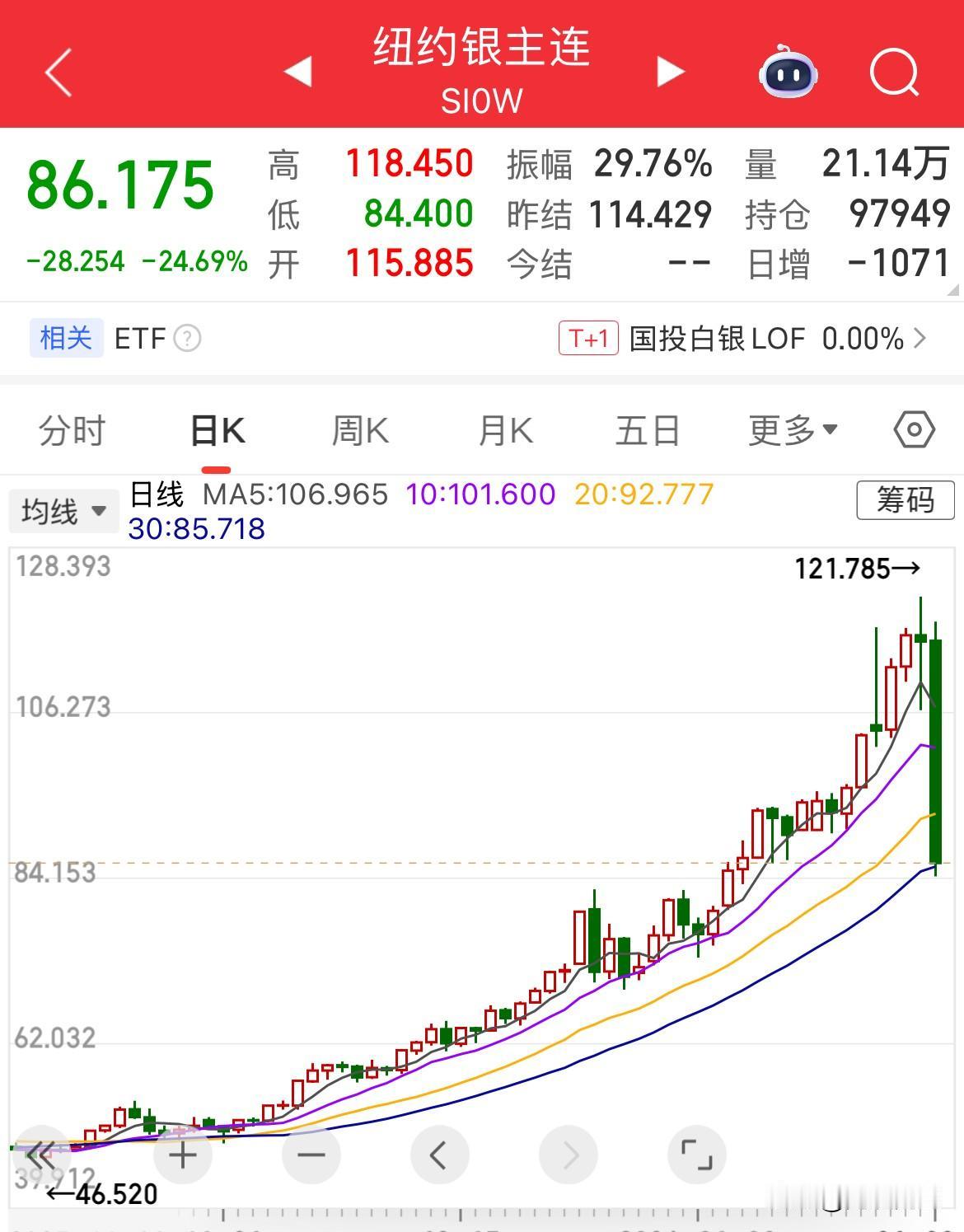Screen dimensions: 964x1232
Task: Expand the chart to fullscreen
Action: coord(696,1155)
